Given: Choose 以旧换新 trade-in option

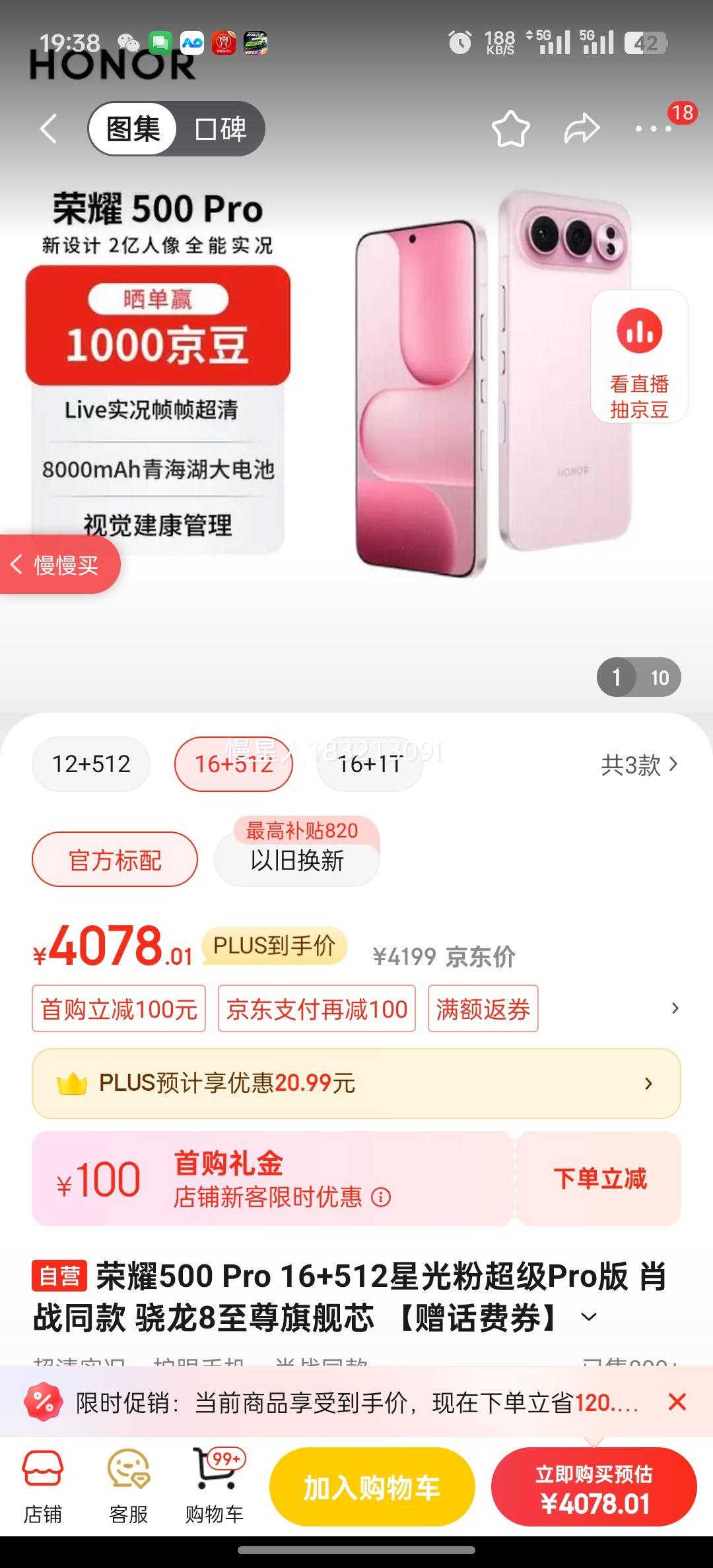Looking at the screenshot, I should [296, 863].
